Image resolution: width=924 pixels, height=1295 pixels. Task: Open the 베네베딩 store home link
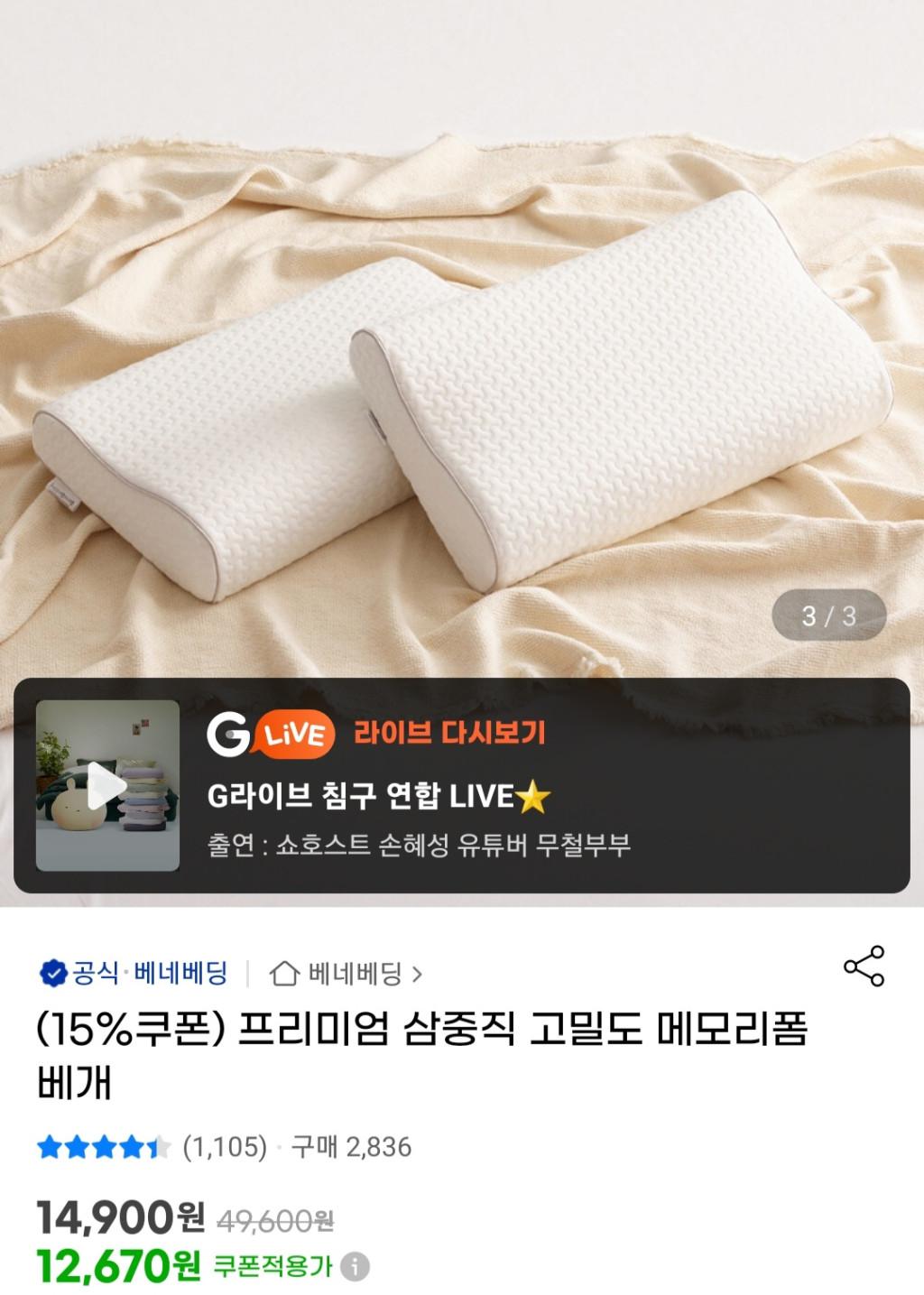[346, 974]
